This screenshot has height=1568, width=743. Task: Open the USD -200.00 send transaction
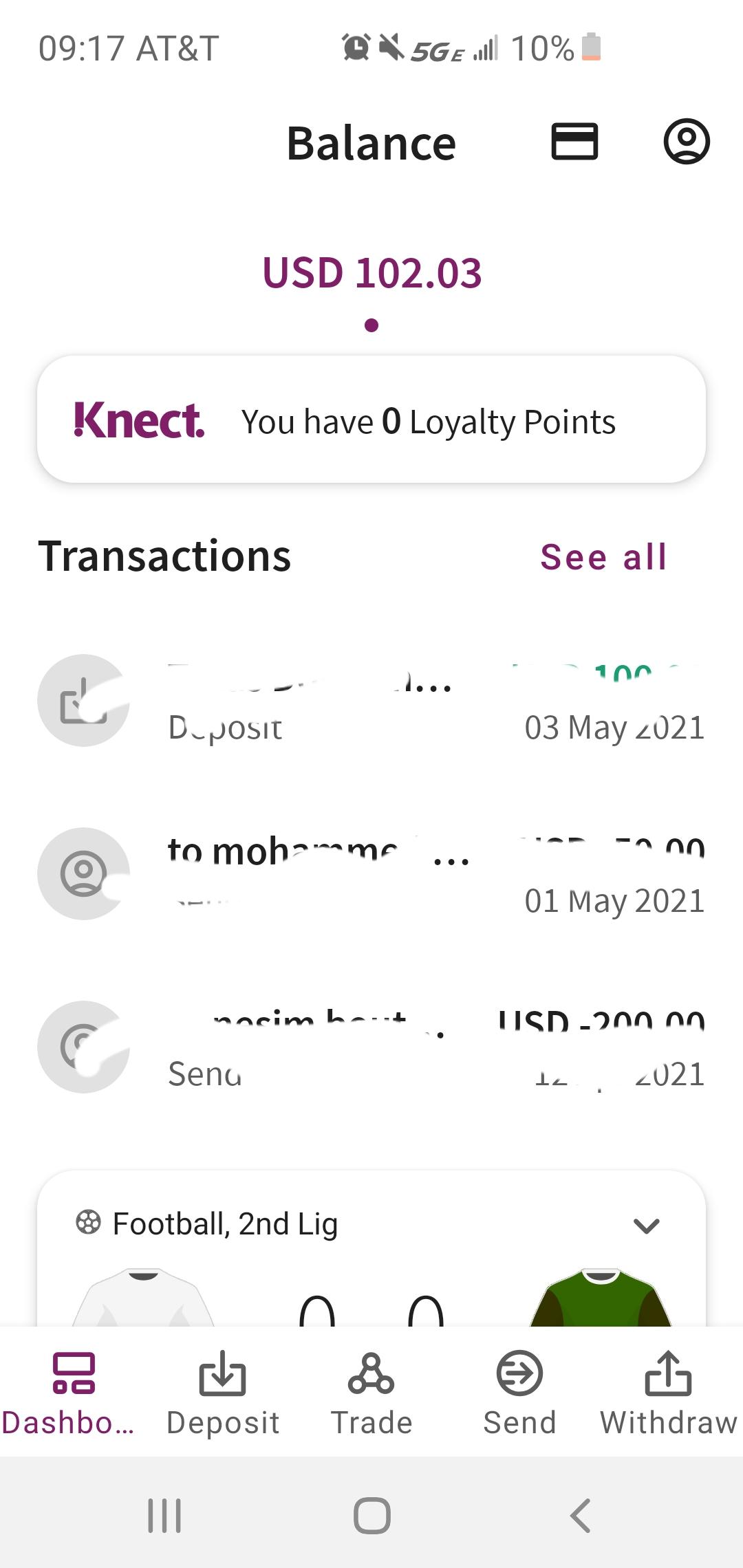point(371,1047)
